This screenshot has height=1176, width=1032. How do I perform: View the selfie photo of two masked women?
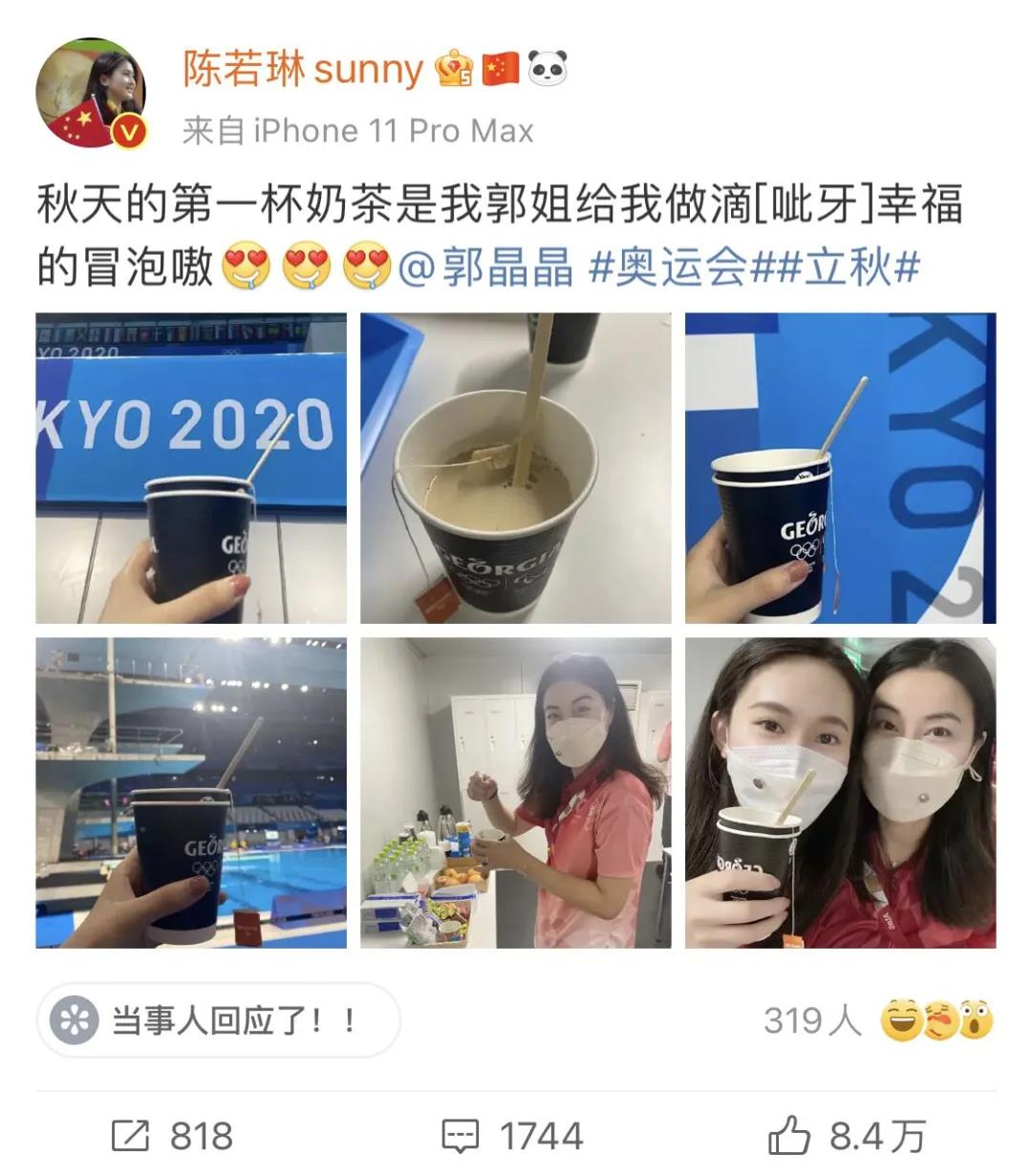pos(840,793)
